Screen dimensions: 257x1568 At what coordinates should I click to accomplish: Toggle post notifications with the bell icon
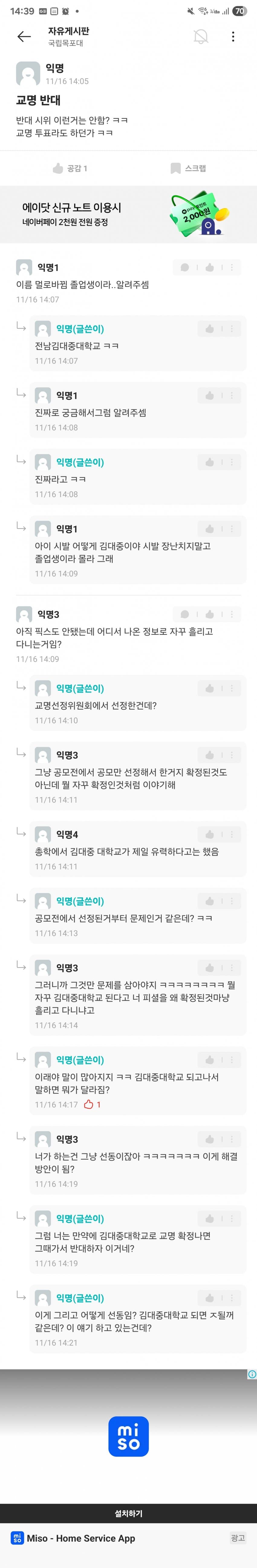click(x=200, y=37)
